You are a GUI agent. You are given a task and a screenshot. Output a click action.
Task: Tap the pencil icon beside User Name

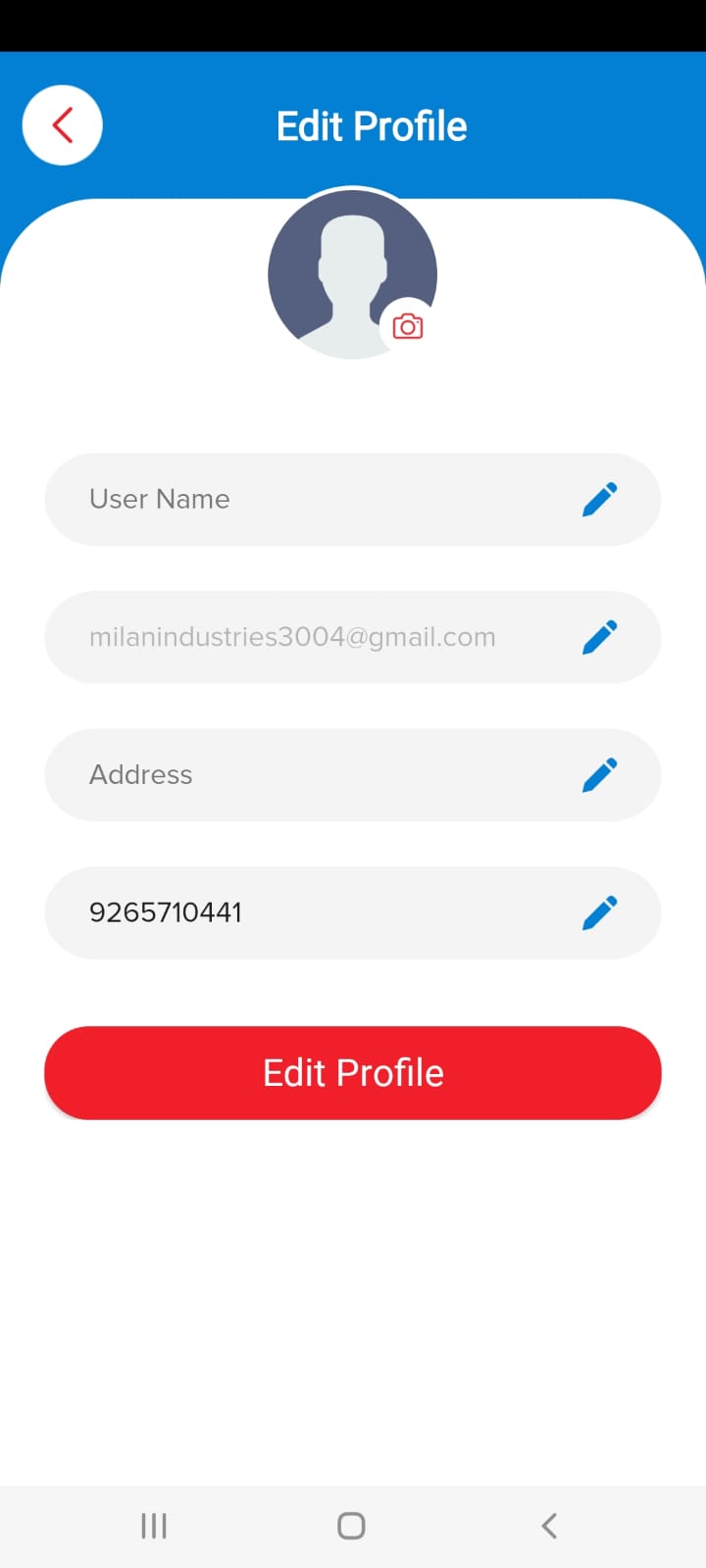pyautogui.click(x=600, y=500)
